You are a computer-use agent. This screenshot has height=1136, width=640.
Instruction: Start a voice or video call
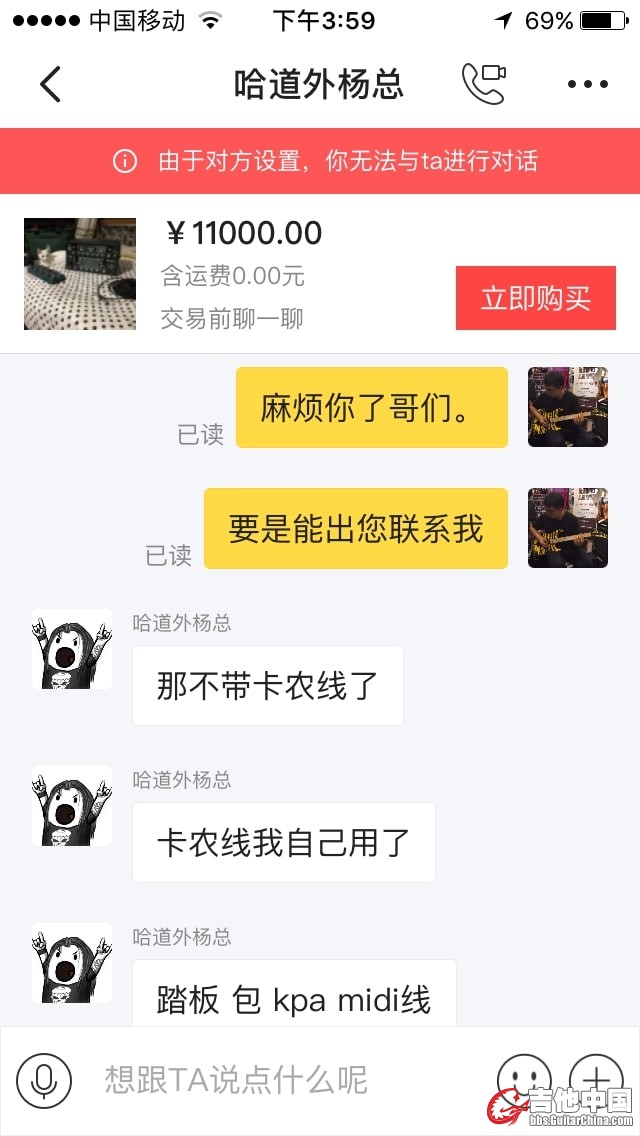tap(484, 84)
